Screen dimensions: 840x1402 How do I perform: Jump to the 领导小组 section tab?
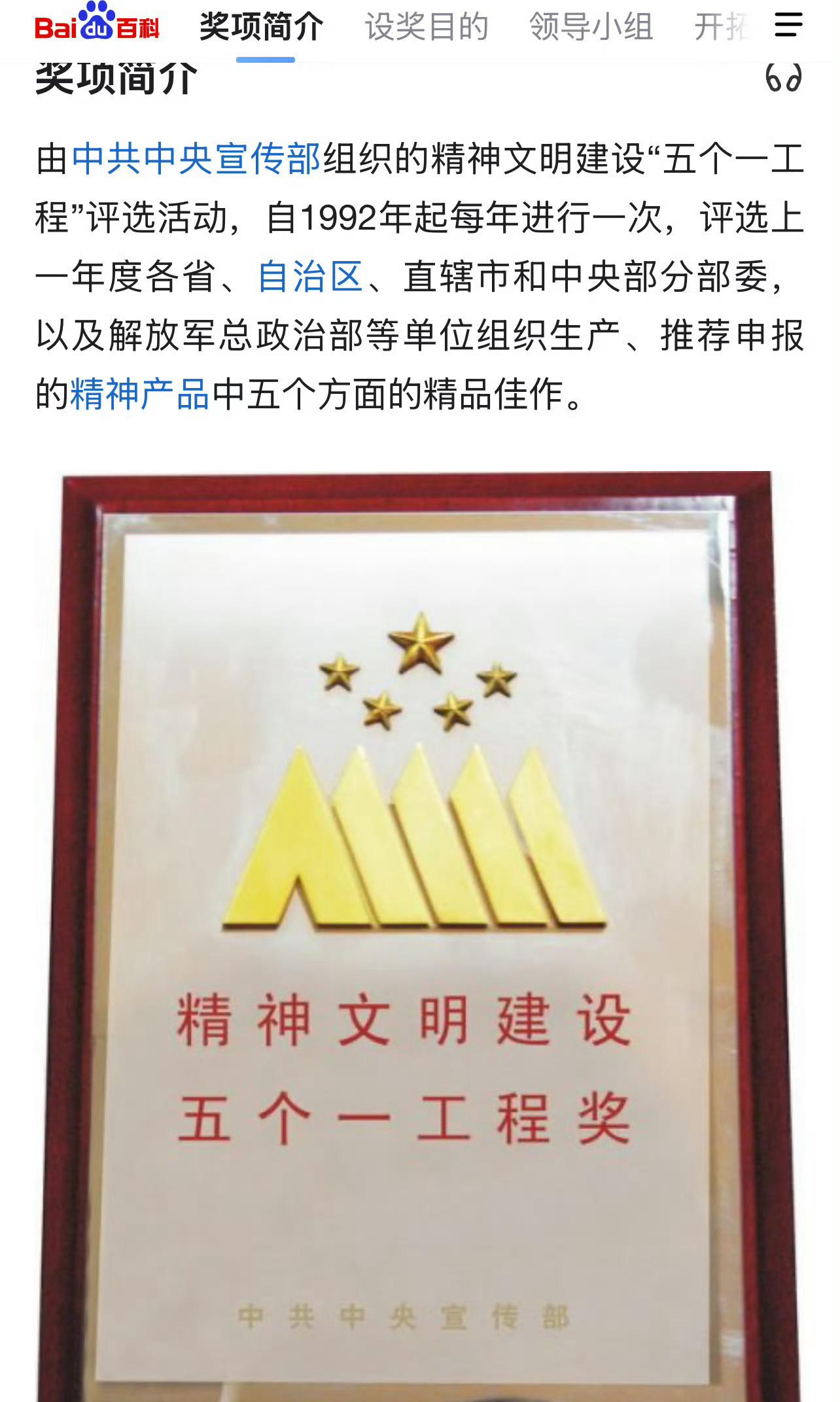point(591,27)
